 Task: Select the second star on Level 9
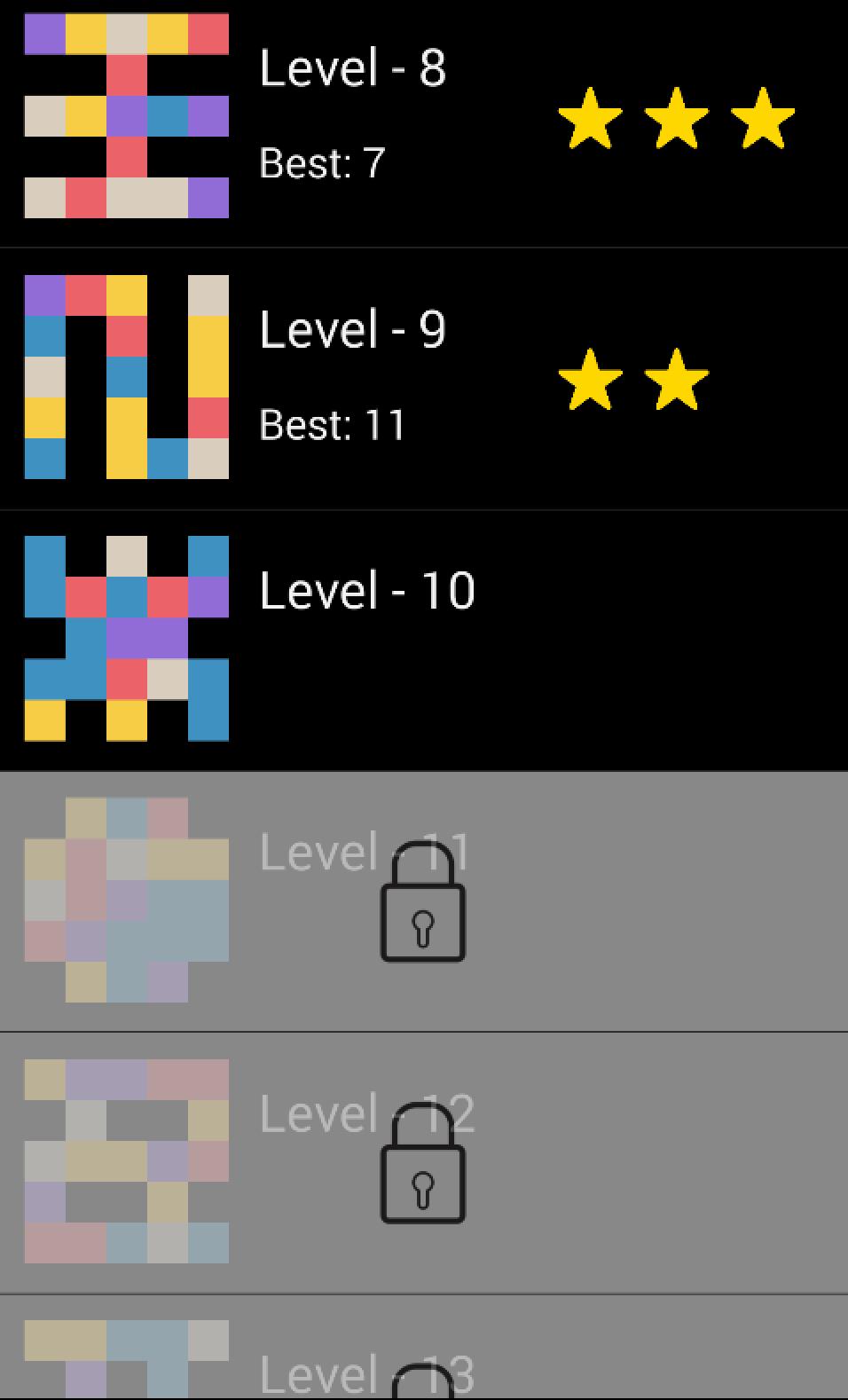click(x=674, y=381)
